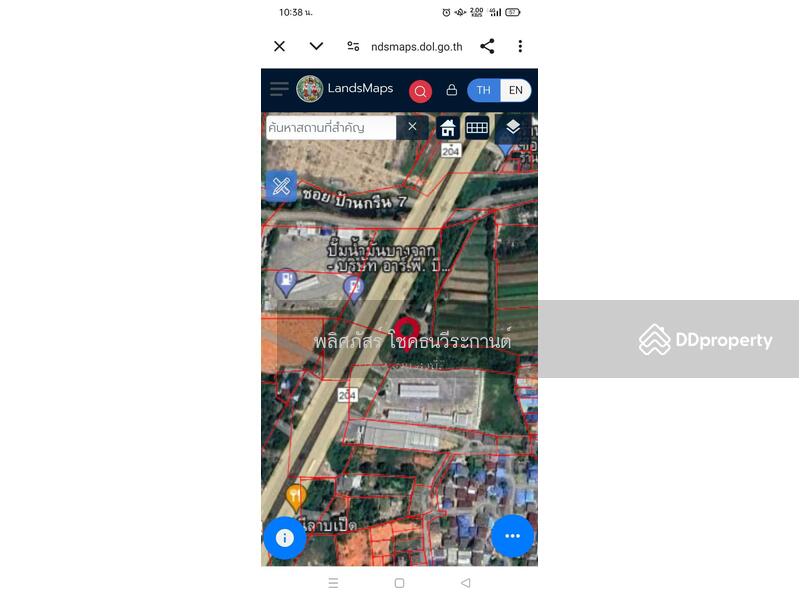Screen dimensions: 800x600
Task: Open the ruler measurement tool
Action: [x=281, y=186]
